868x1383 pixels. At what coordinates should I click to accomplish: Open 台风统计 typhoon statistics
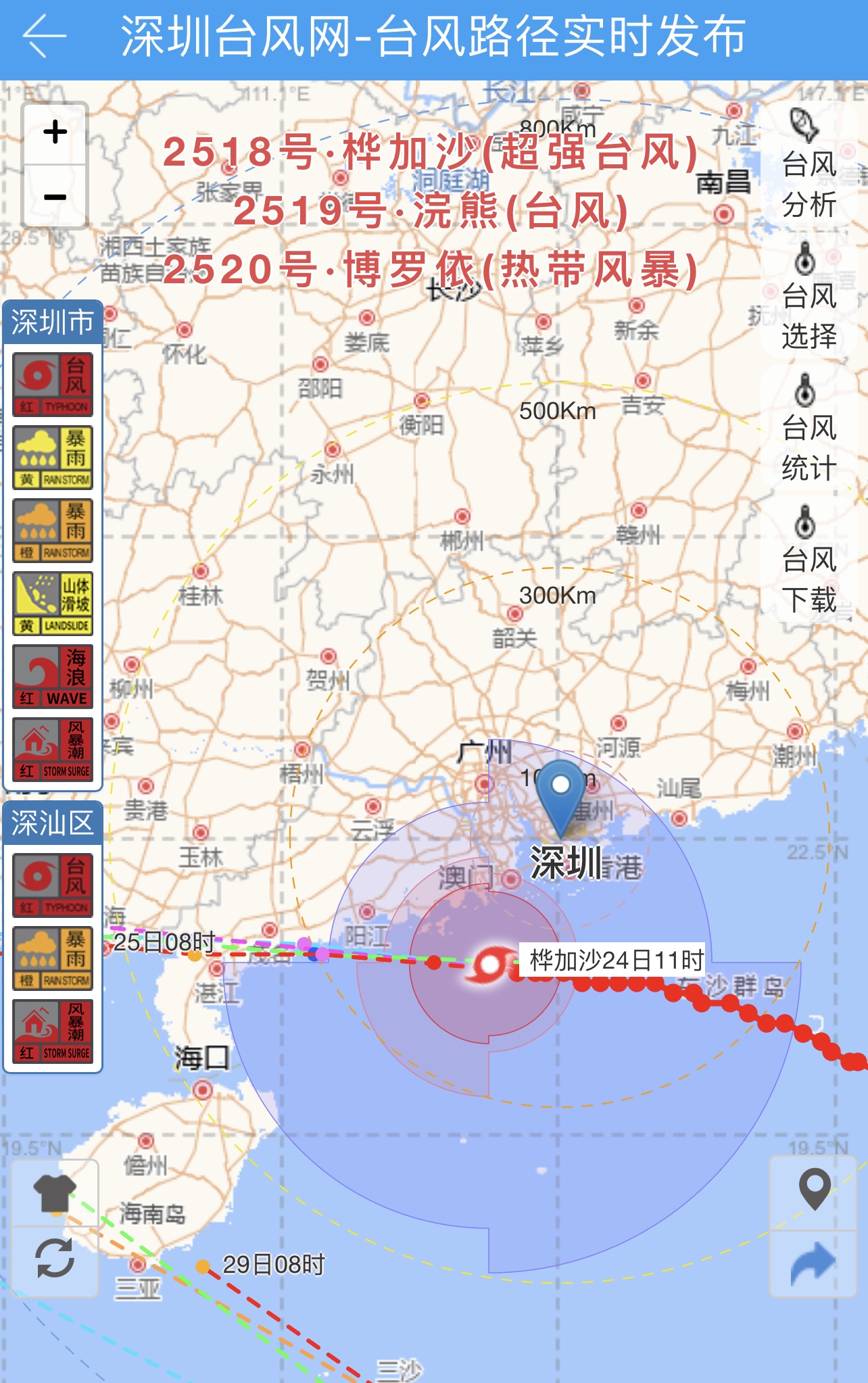tap(809, 428)
